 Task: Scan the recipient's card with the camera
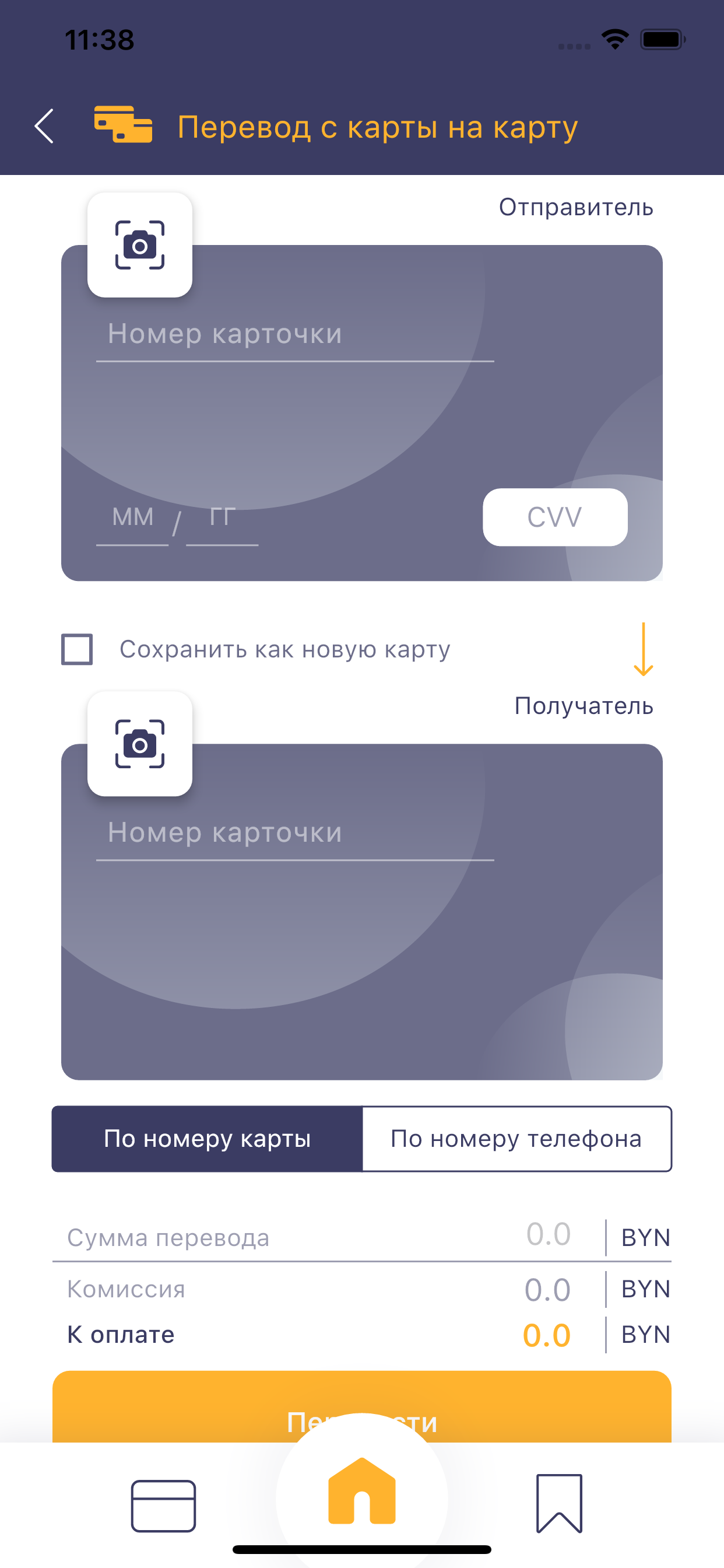140,744
